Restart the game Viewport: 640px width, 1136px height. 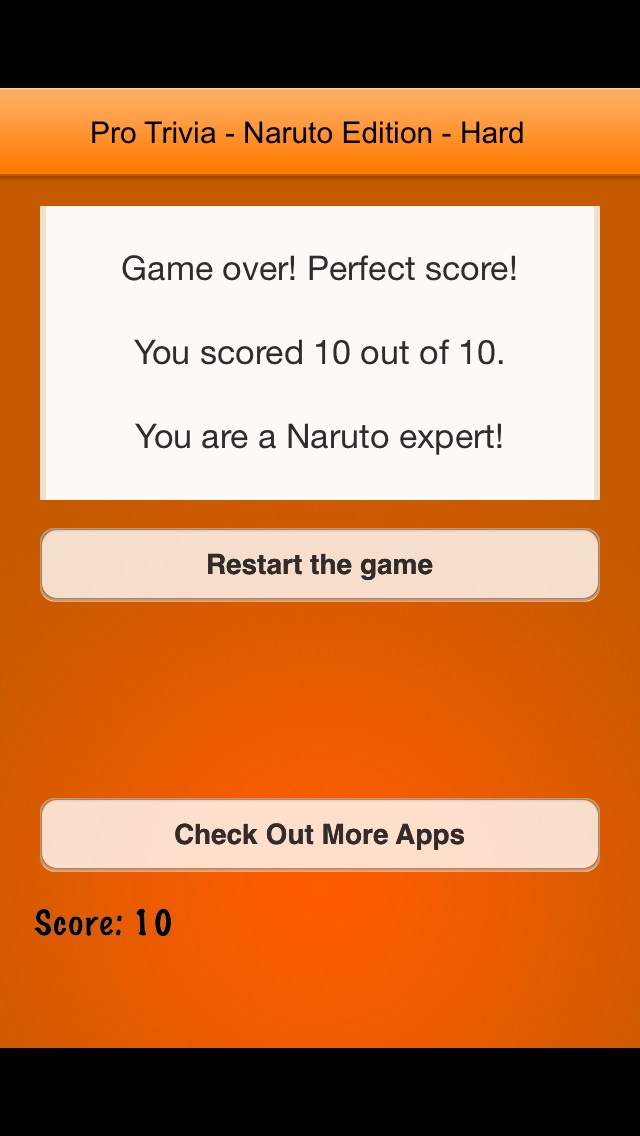pyautogui.click(x=319, y=565)
